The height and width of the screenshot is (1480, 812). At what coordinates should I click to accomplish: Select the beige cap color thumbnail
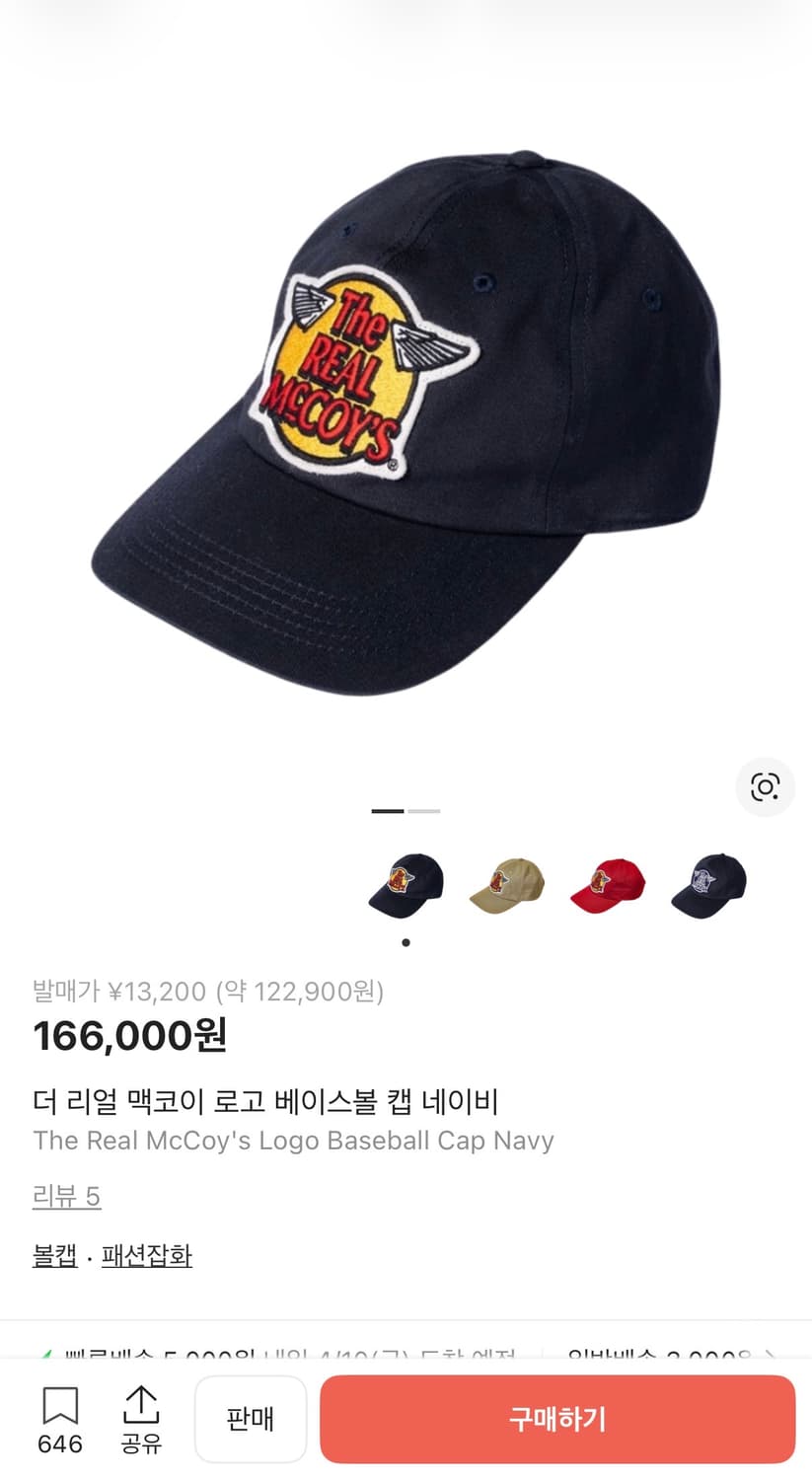point(506,885)
